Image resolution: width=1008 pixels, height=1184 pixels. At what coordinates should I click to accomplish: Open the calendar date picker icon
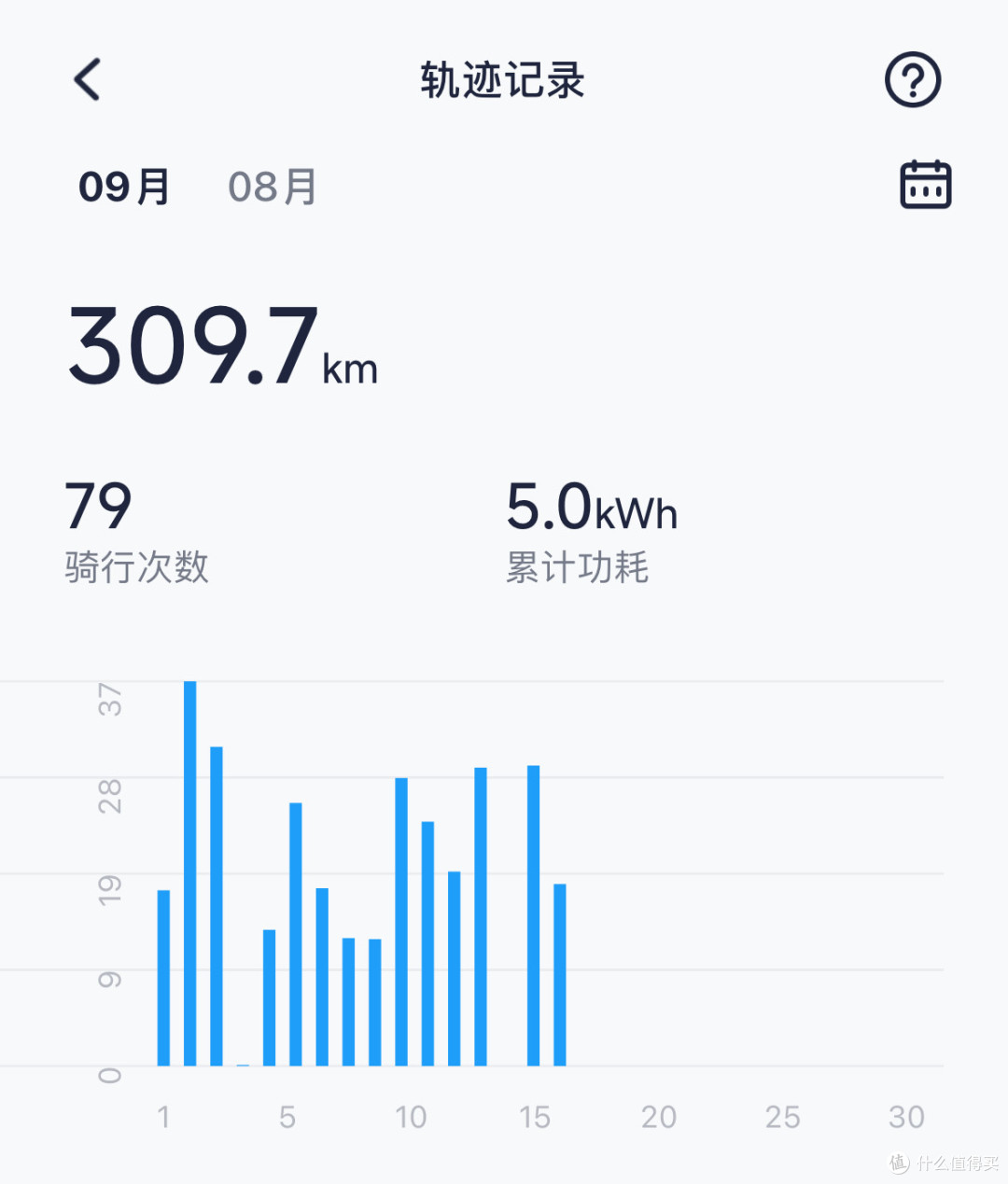tap(925, 184)
